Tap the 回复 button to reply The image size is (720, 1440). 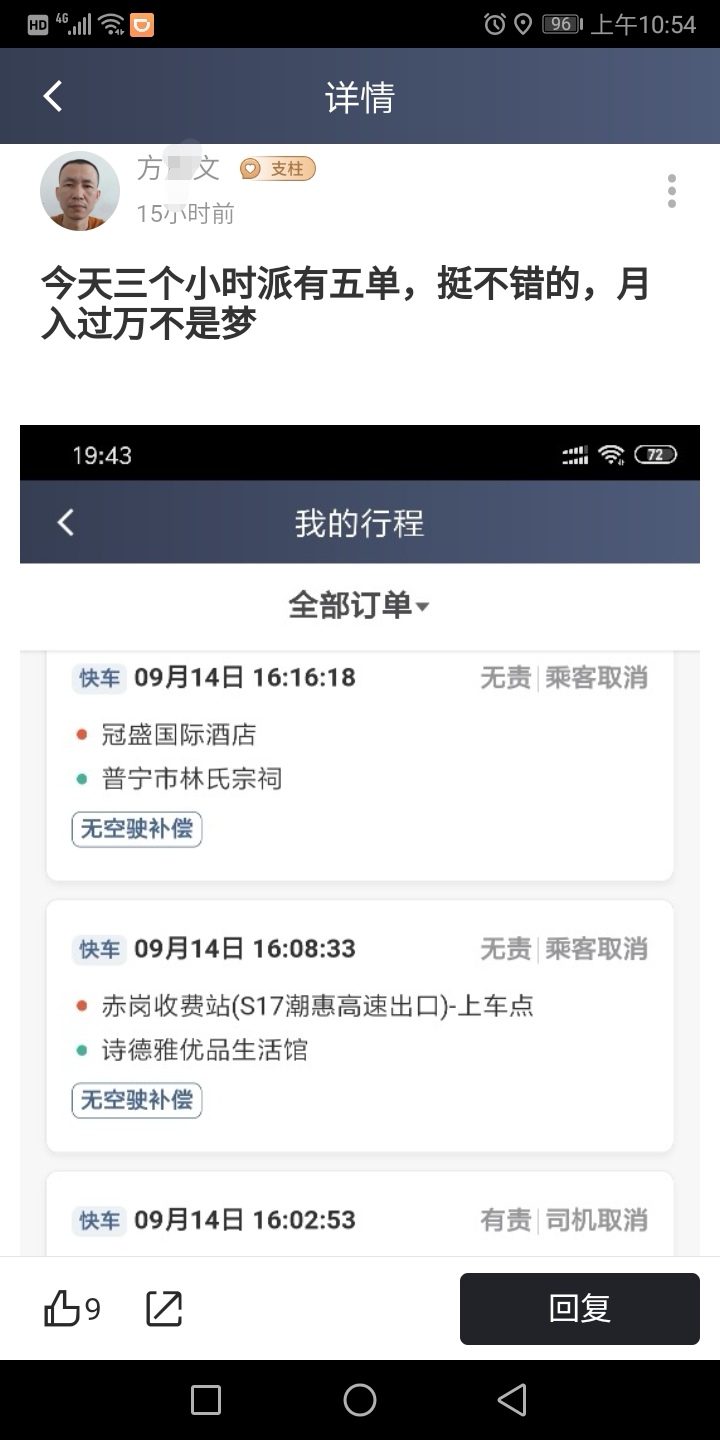[x=580, y=1308]
